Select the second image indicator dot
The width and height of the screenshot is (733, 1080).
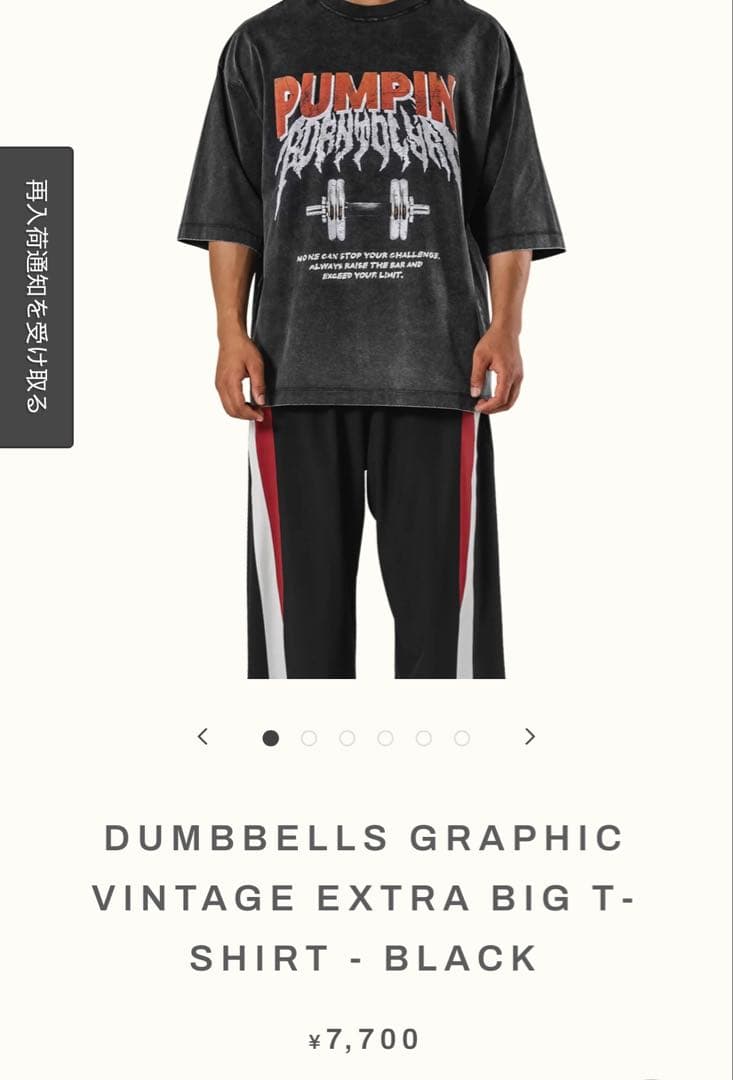[309, 738]
